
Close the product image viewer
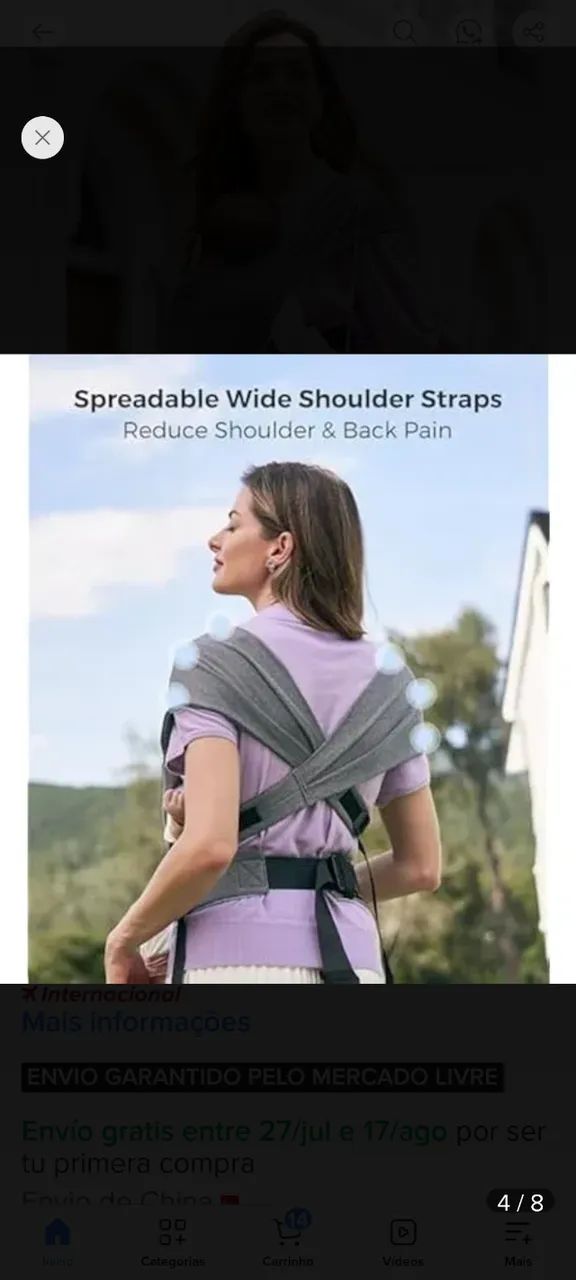tap(42, 138)
